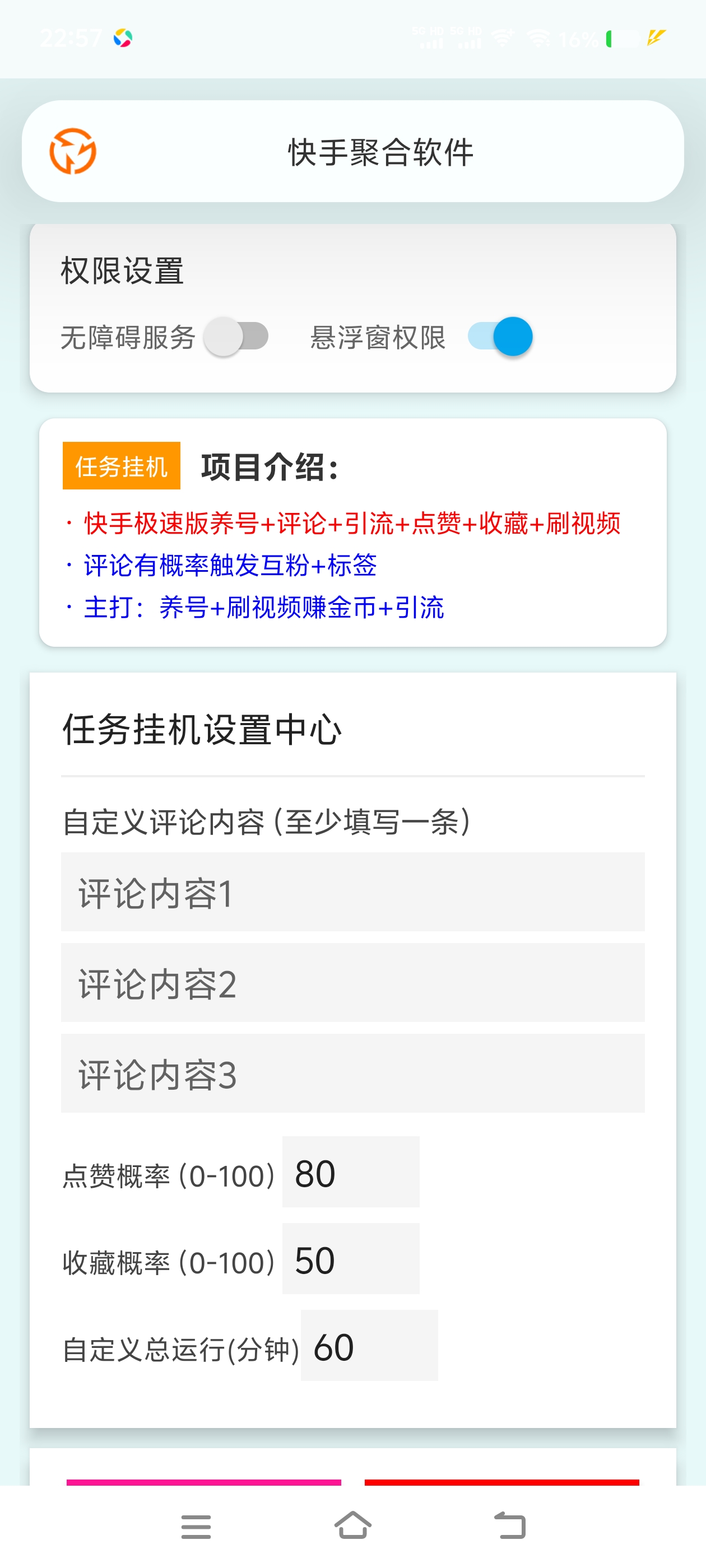The width and height of the screenshot is (706, 1568).
Task: Disable the 悬浮窗权限 switch
Action: pos(501,335)
